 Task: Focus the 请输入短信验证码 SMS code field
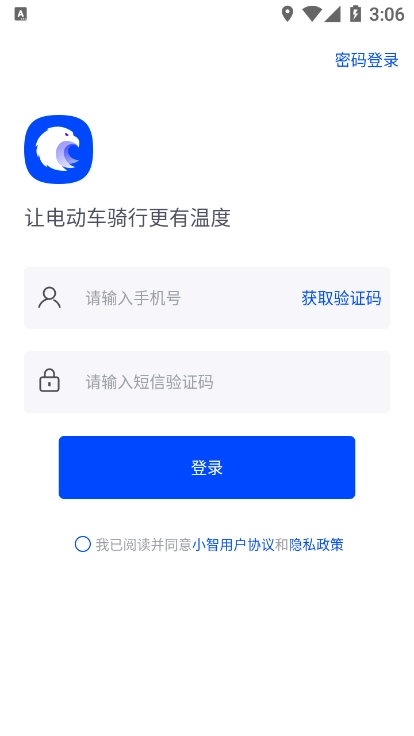[x=207, y=382]
